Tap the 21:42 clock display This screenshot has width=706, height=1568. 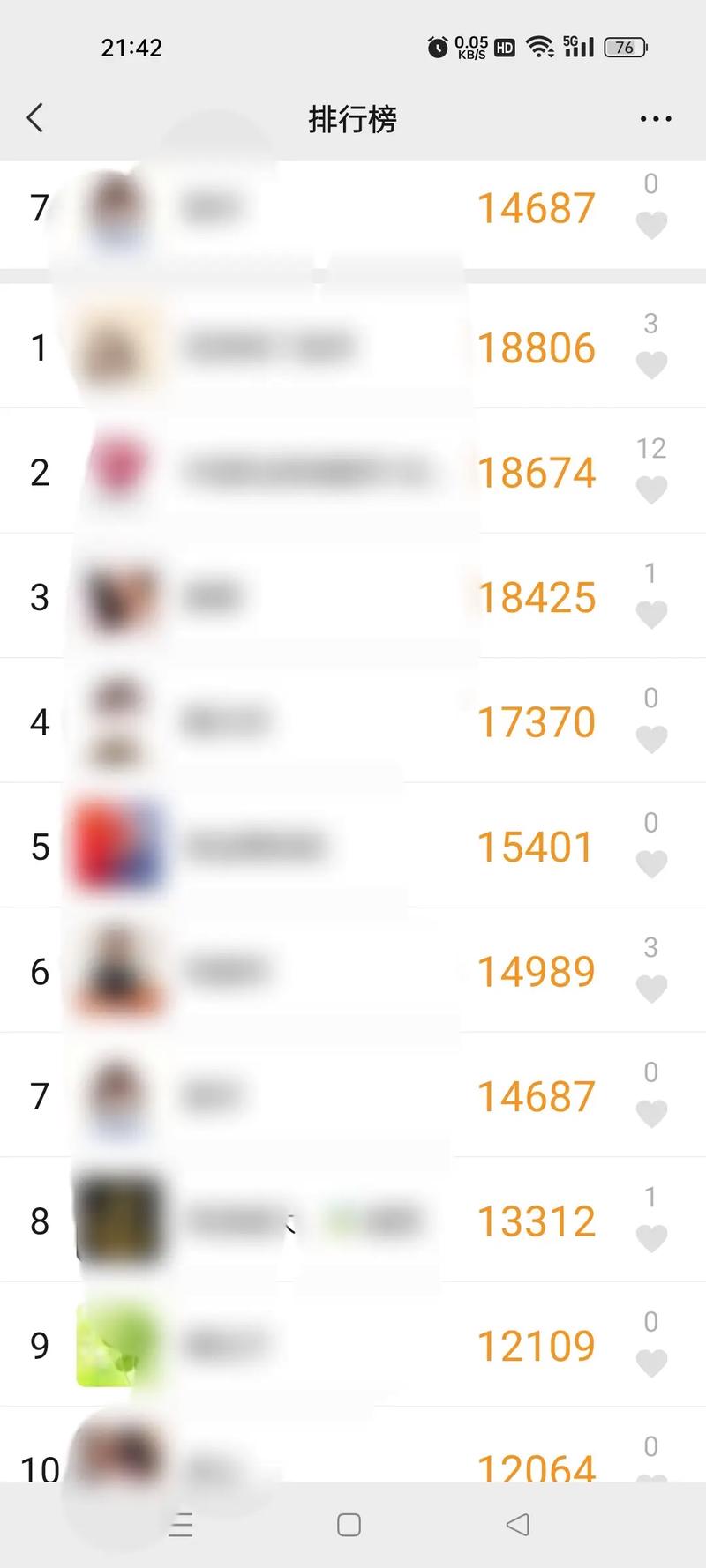(x=132, y=48)
